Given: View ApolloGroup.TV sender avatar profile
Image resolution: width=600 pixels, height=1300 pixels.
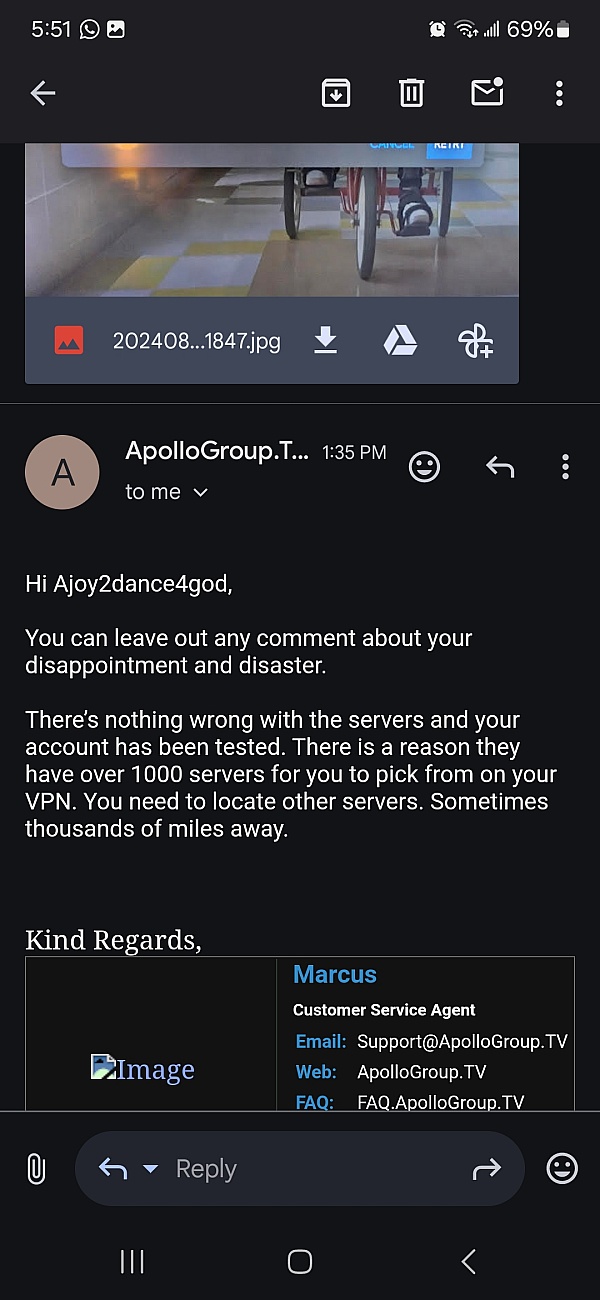Looking at the screenshot, I should tap(62, 472).
